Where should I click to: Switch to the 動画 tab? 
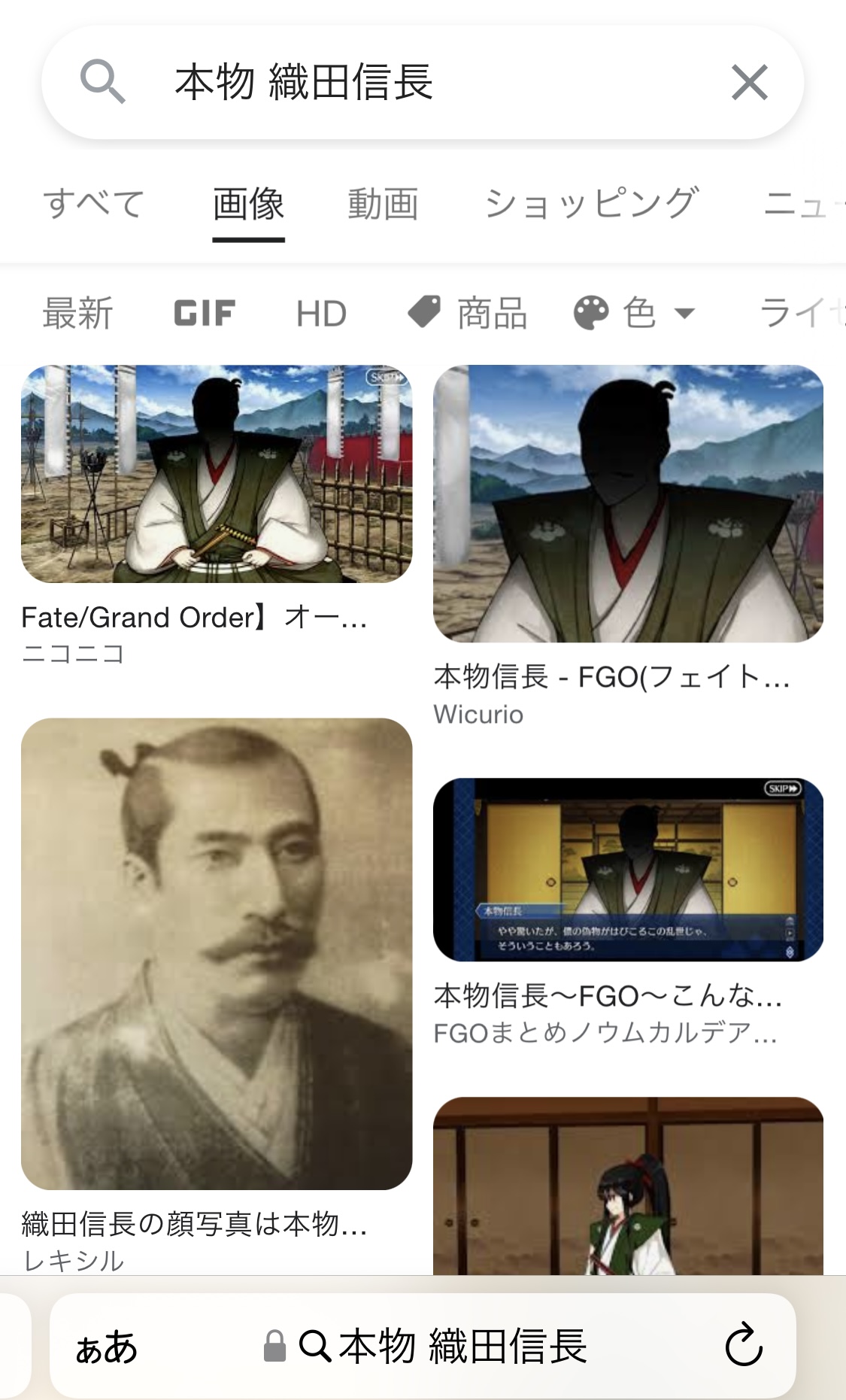point(383,204)
